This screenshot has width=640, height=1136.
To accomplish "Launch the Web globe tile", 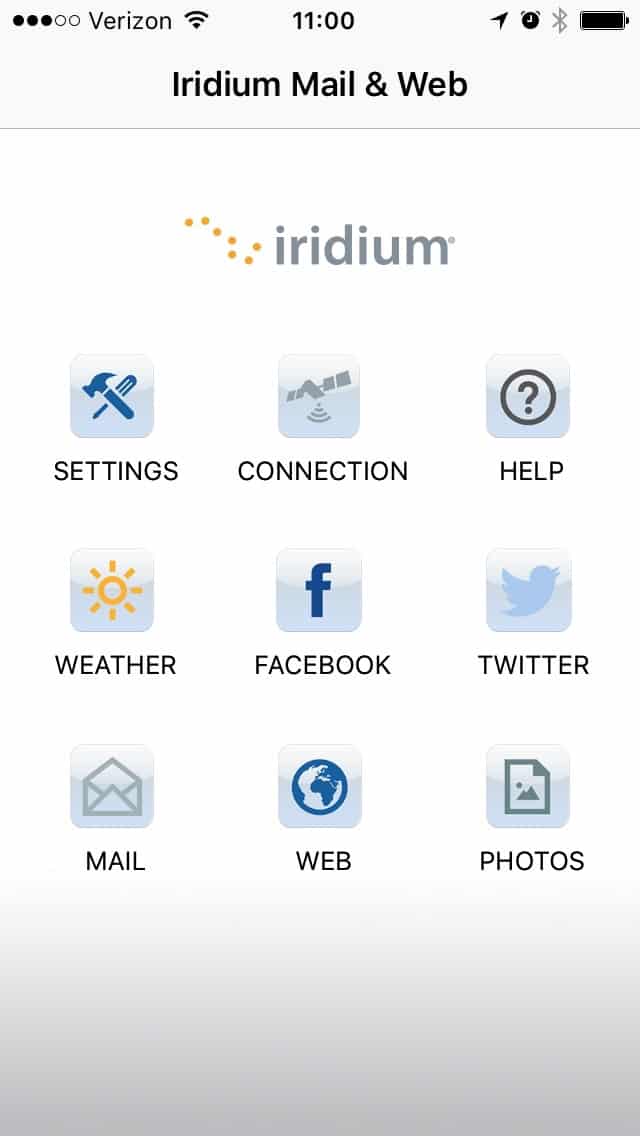I will coord(320,786).
